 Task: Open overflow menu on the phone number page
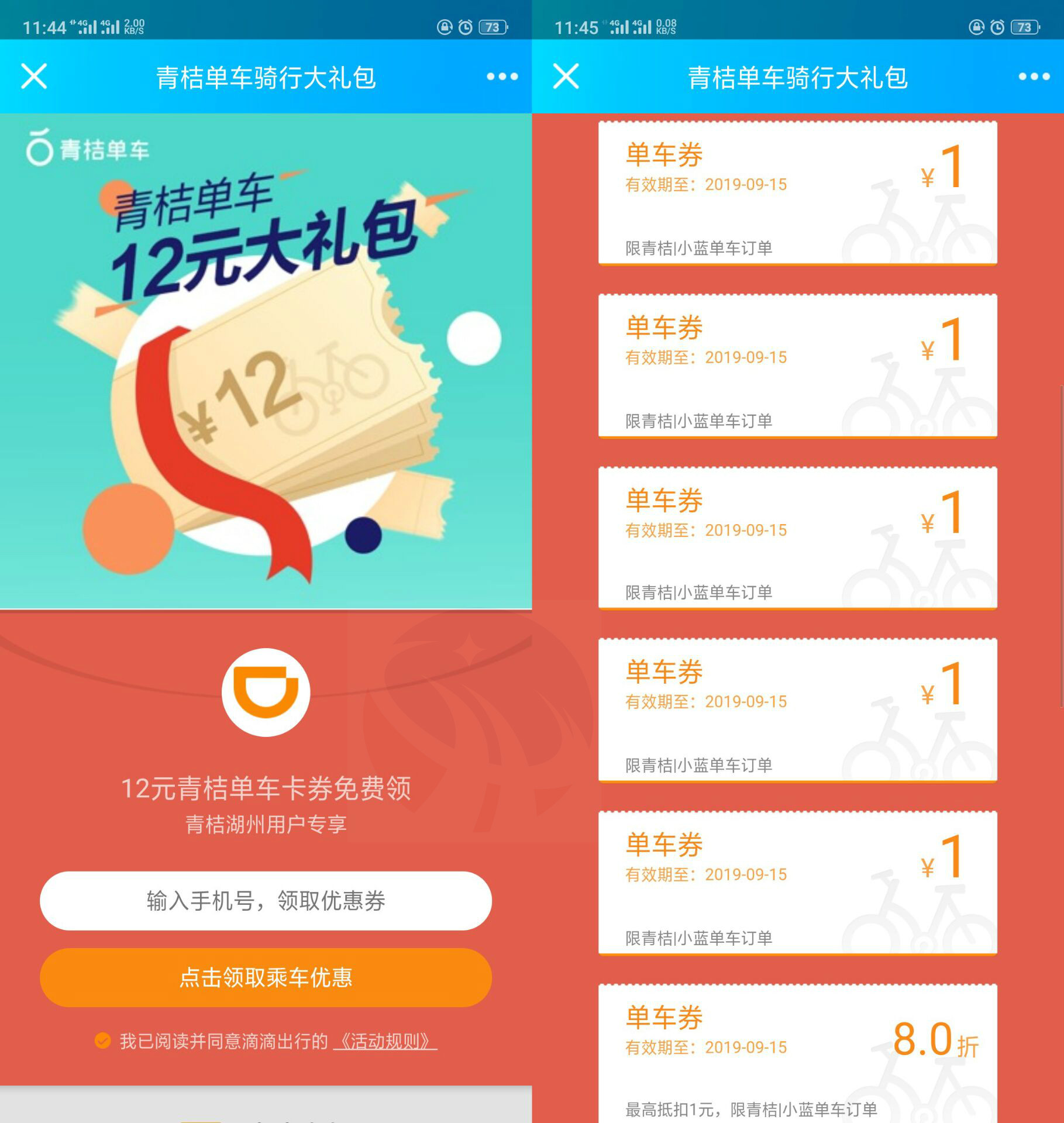click(502, 77)
